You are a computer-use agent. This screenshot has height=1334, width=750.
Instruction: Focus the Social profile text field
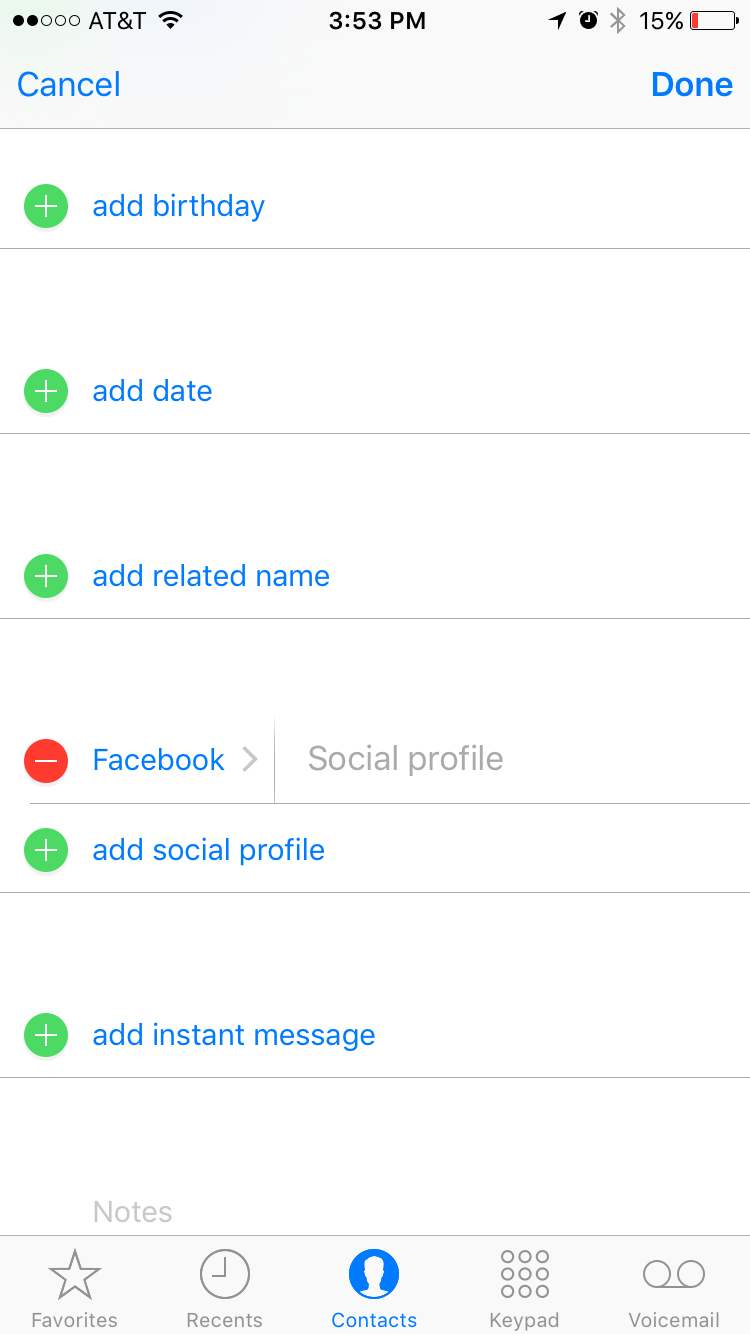click(x=512, y=760)
